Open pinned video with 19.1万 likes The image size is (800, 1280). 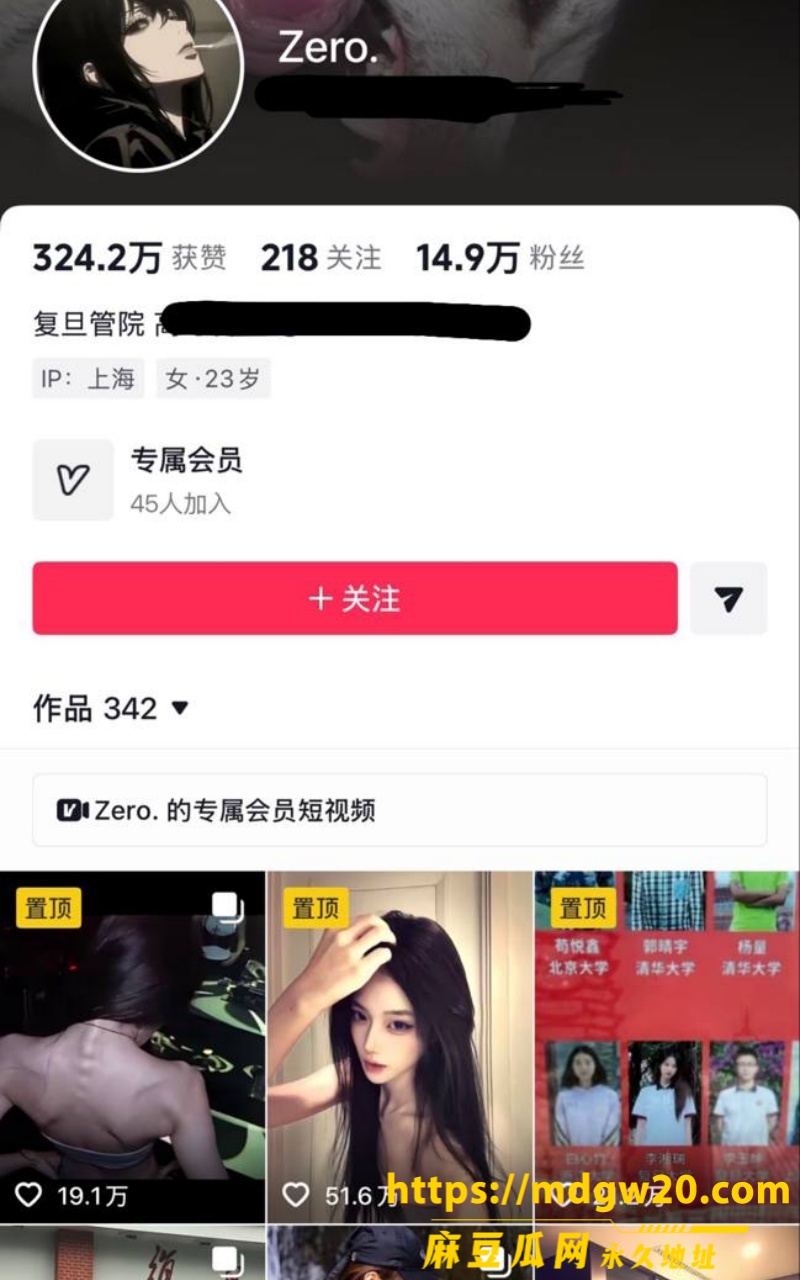(132, 1047)
